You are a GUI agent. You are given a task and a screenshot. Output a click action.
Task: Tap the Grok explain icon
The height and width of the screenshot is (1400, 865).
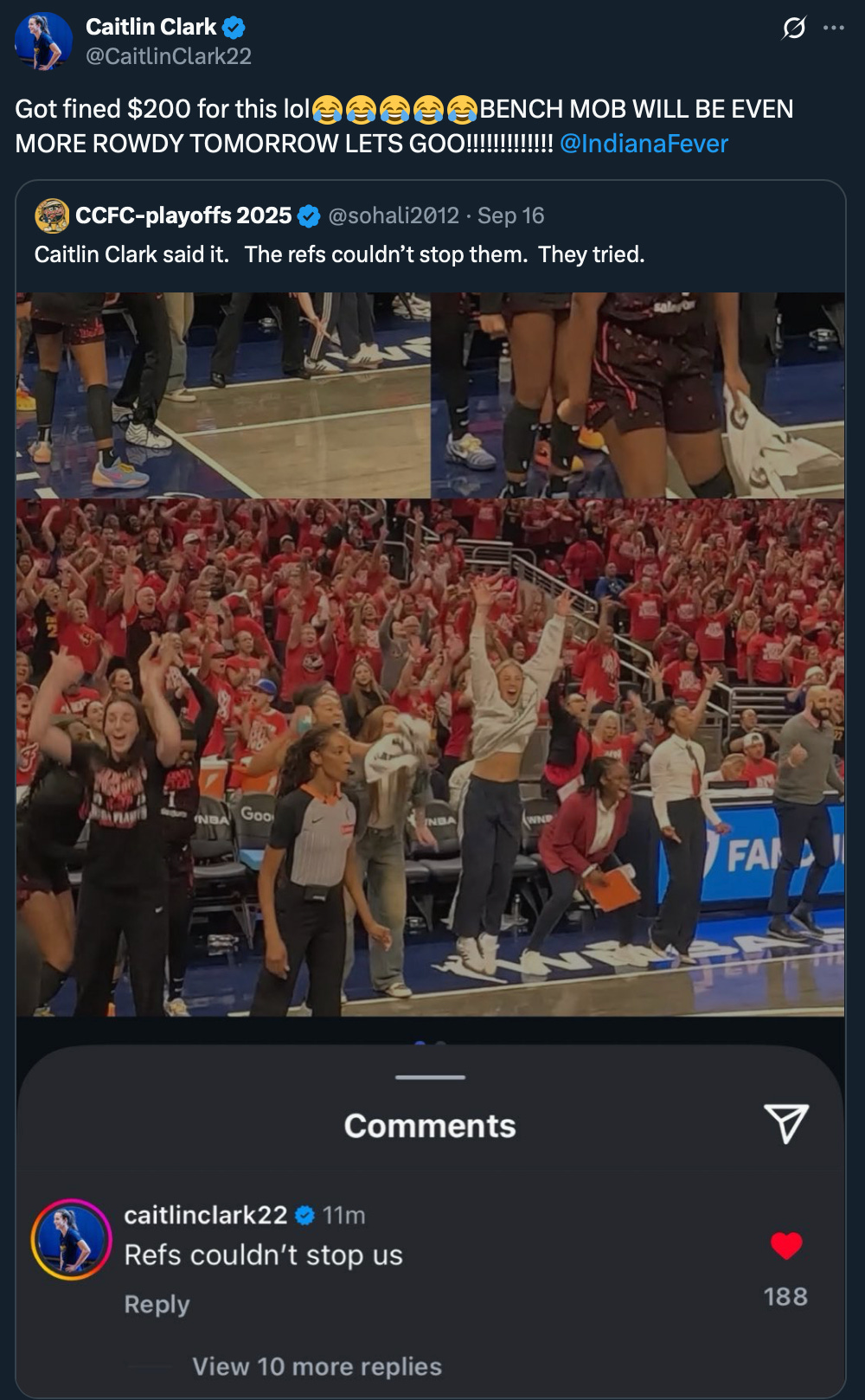(x=793, y=29)
